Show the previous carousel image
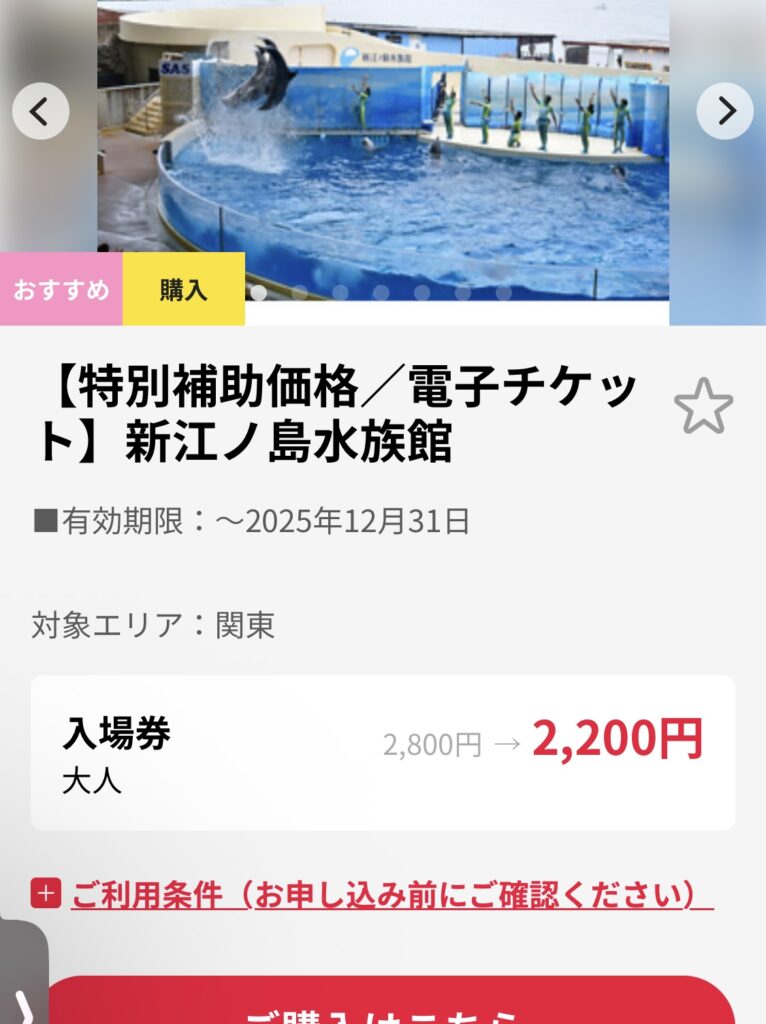Image resolution: width=766 pixels, height=1024 pixels. click(x=41, y=111)
